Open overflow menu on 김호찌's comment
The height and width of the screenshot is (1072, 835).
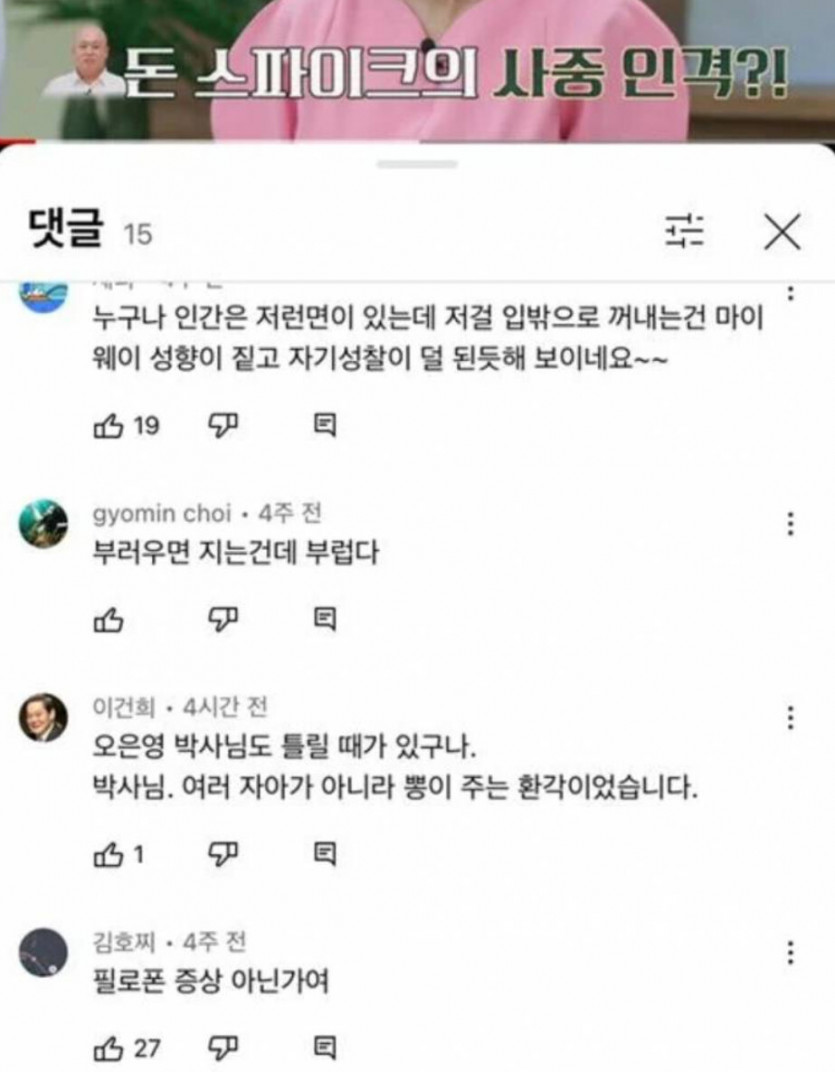[790, 952]
